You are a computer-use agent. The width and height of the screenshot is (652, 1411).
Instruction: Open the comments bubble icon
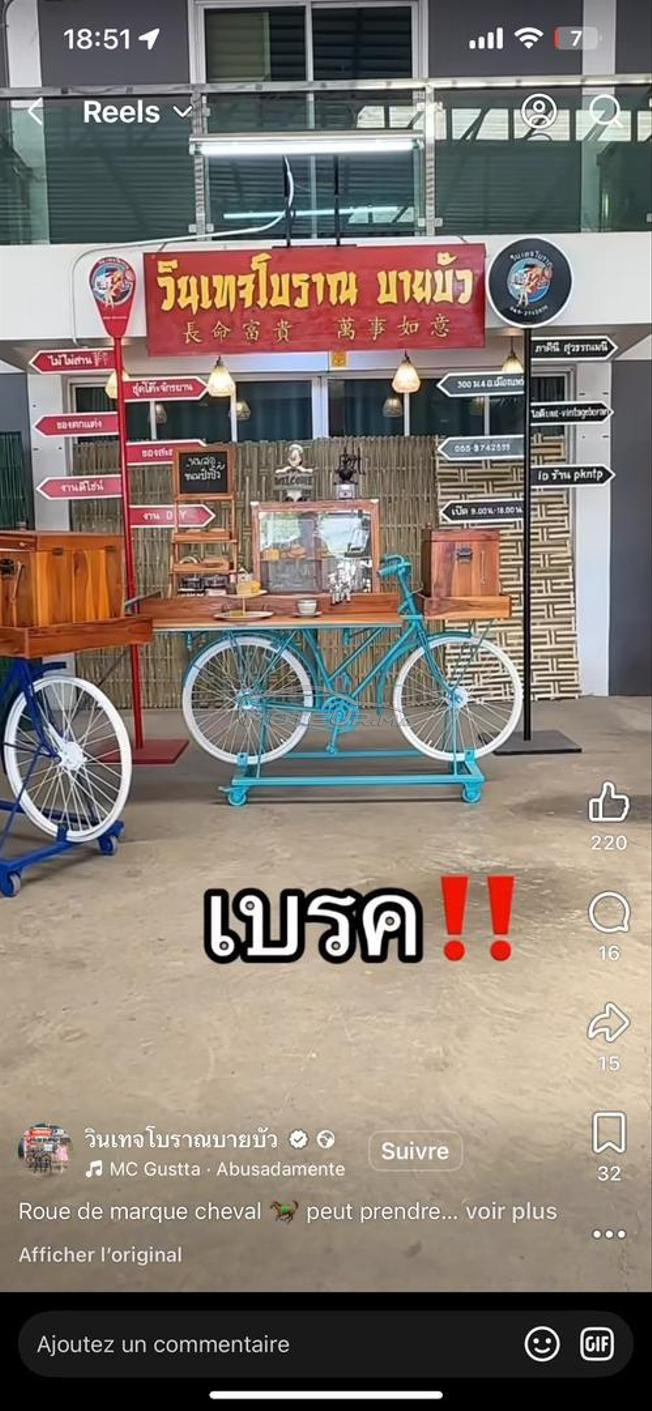(609, 912)
